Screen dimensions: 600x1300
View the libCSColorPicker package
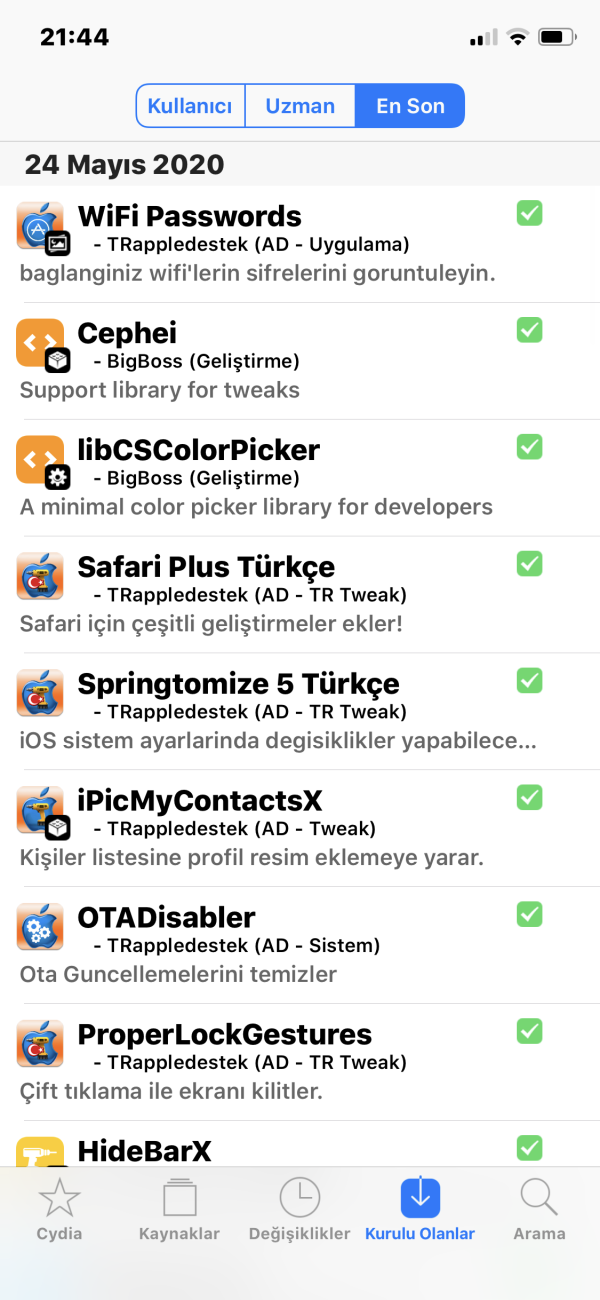click(280, 478)
